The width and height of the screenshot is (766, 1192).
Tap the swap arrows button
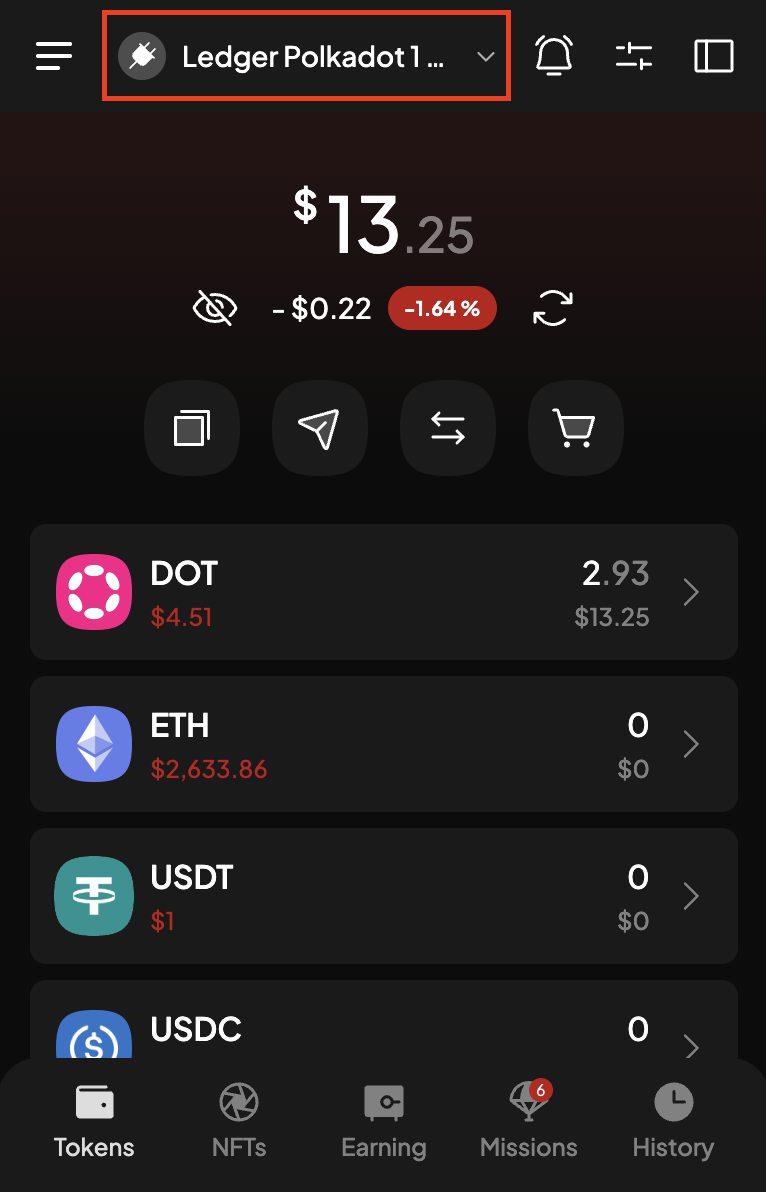(448, 428)
